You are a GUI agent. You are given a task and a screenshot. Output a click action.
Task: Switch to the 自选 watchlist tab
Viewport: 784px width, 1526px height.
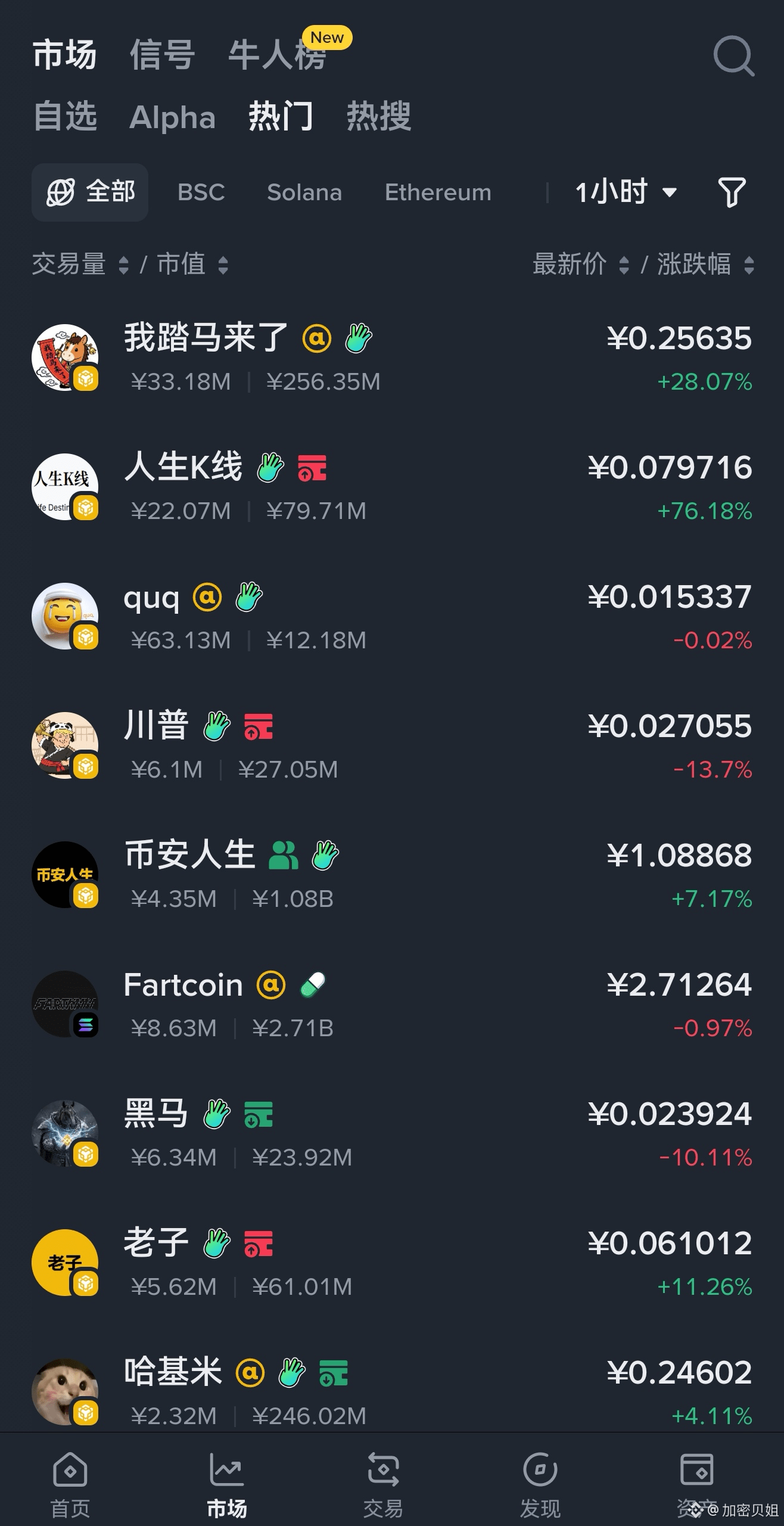click(66, 116)
